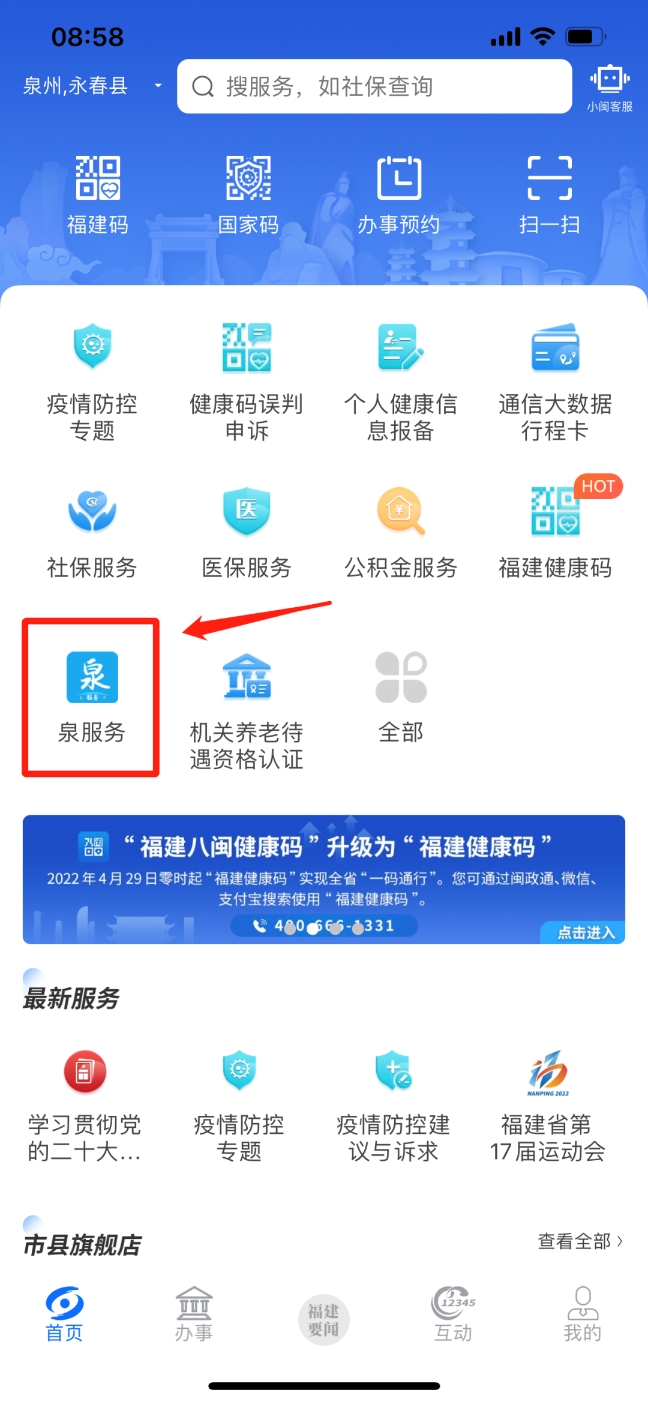The image size is (648, 1402).
Task: Open 泉服务
Action: click(x=92, y=696)
